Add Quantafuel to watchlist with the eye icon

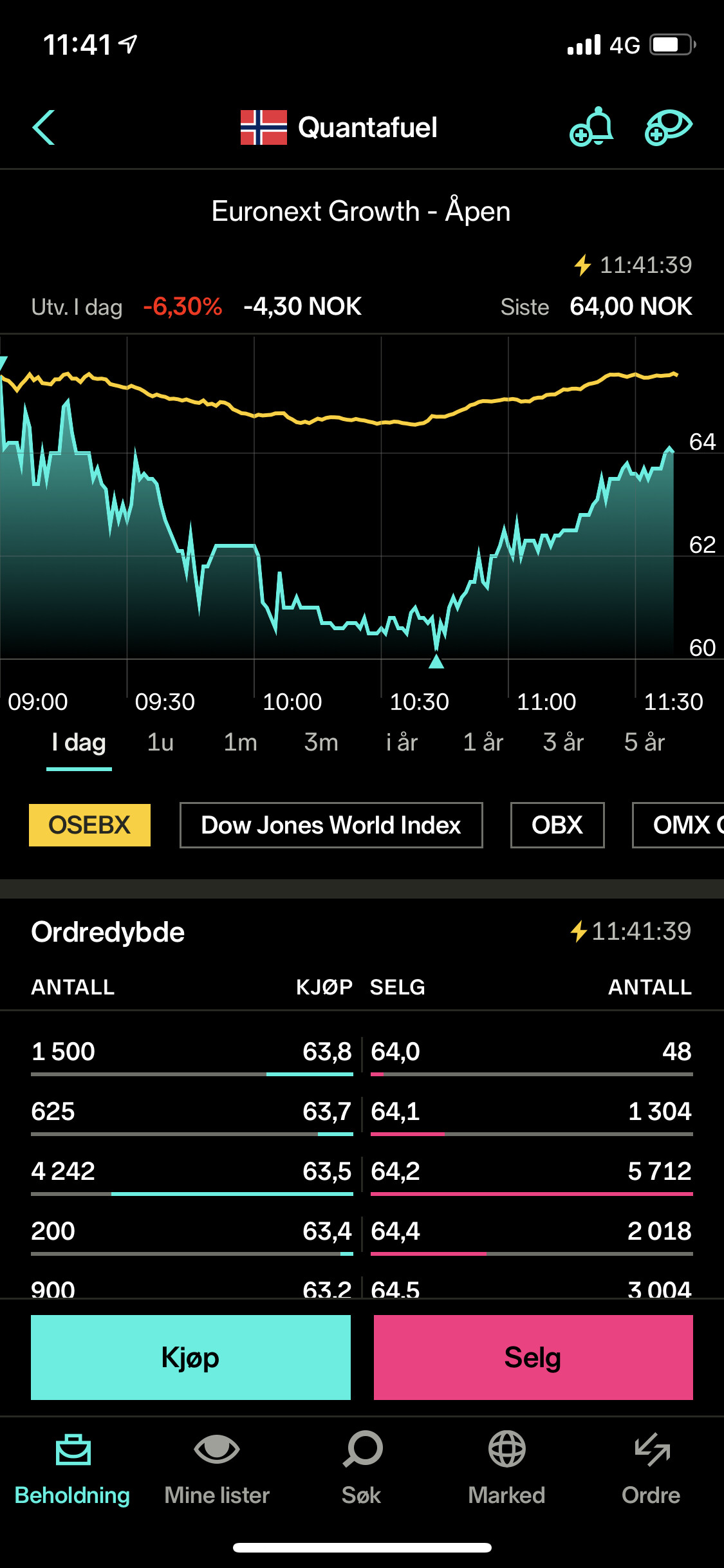point(669,127)
